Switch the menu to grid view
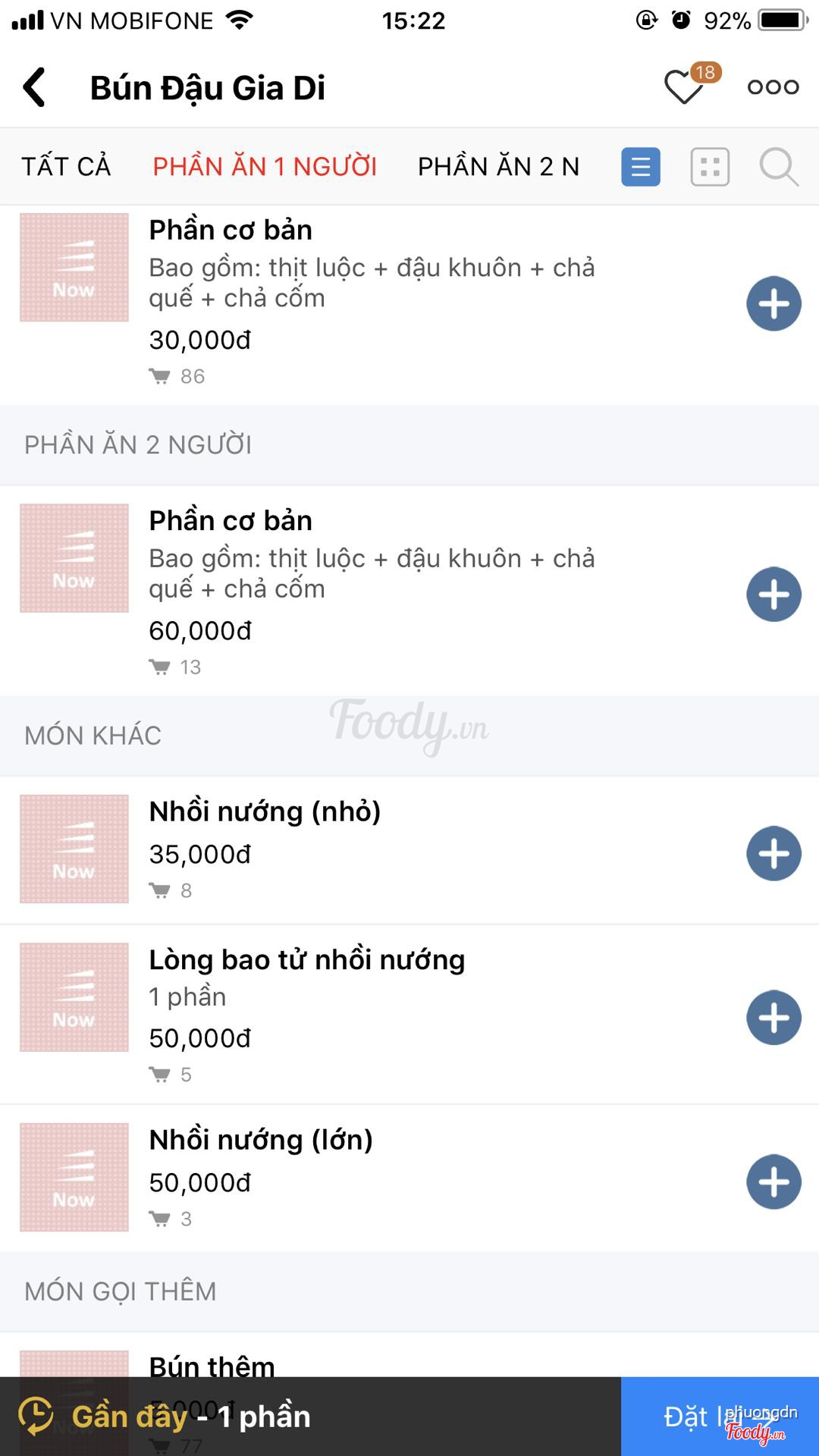 (710, 167)
